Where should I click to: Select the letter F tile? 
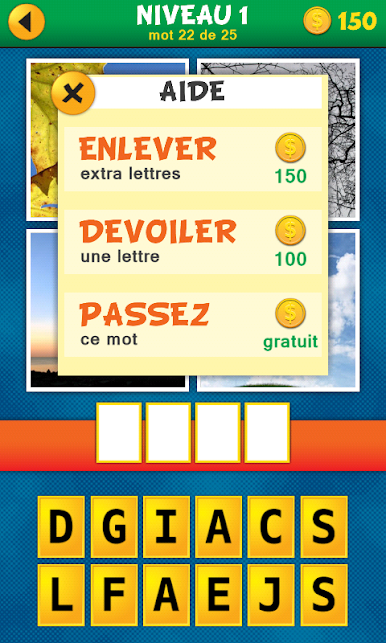114,595
